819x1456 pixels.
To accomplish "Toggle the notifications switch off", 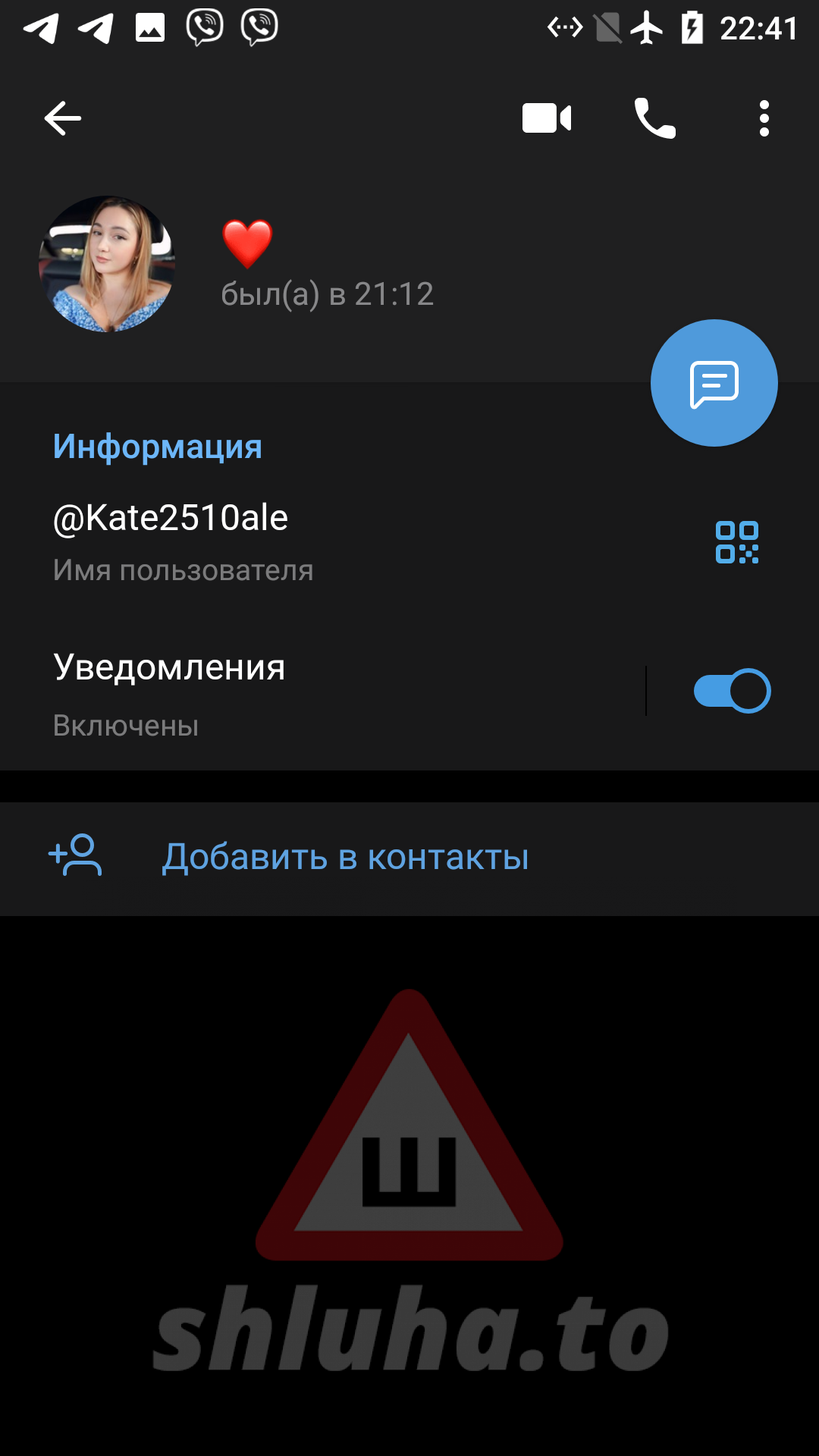I will click(x=732, y=691).
